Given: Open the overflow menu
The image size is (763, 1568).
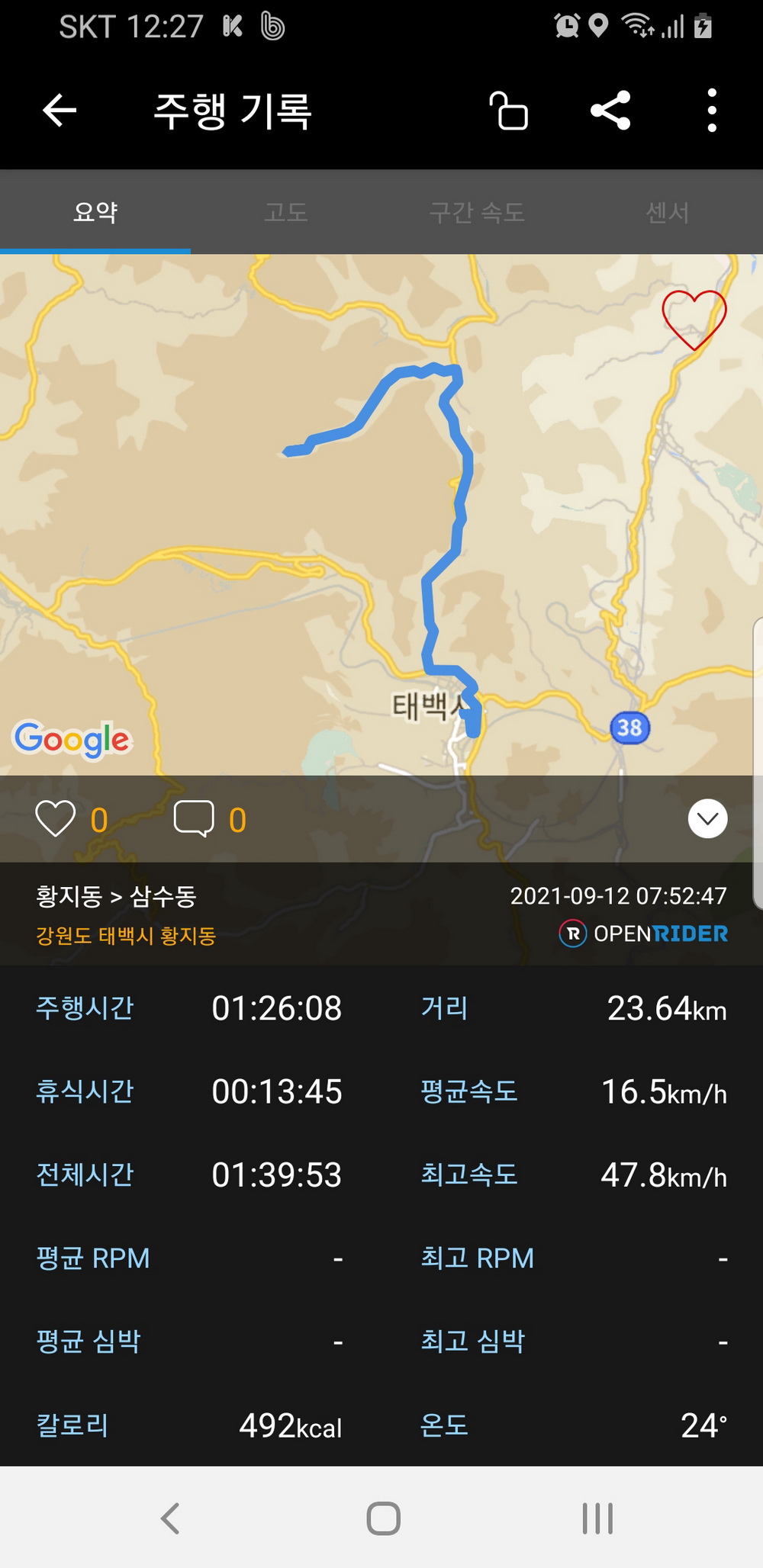Looking at the screenshot, I should pos(711,111).
